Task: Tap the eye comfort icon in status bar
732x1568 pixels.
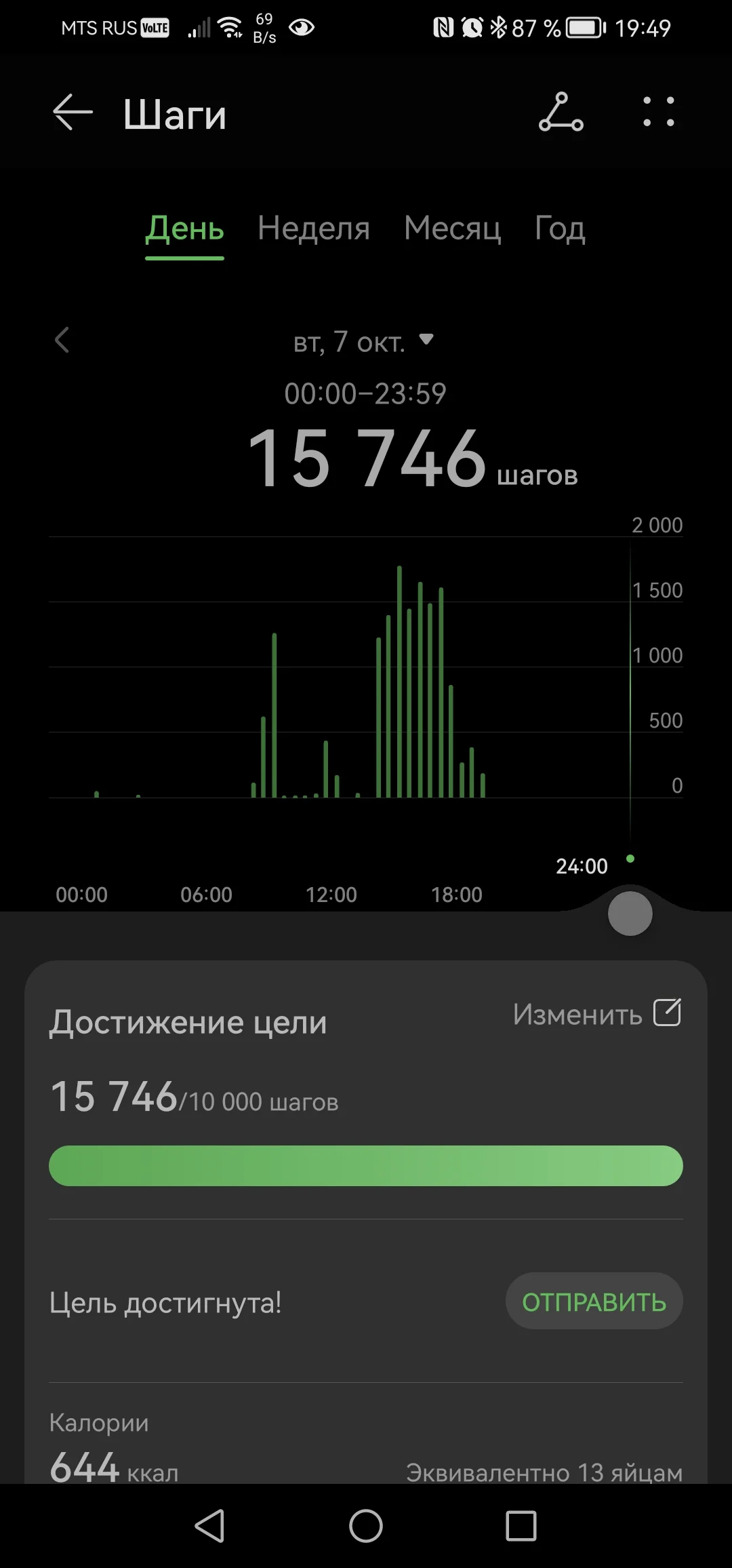Action: point(301,27)
